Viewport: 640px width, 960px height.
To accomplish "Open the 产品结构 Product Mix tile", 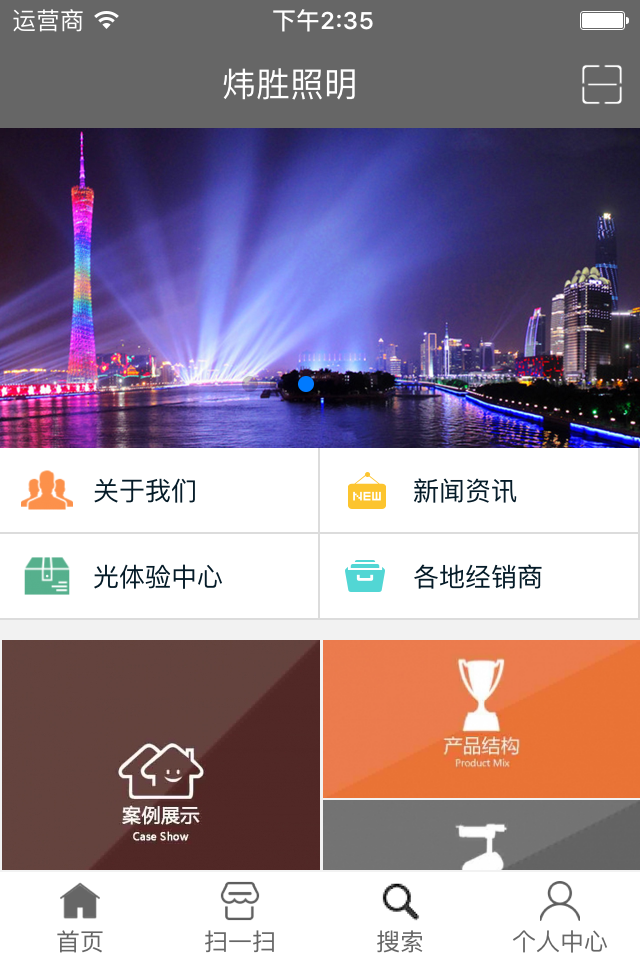I will (481, 719).
